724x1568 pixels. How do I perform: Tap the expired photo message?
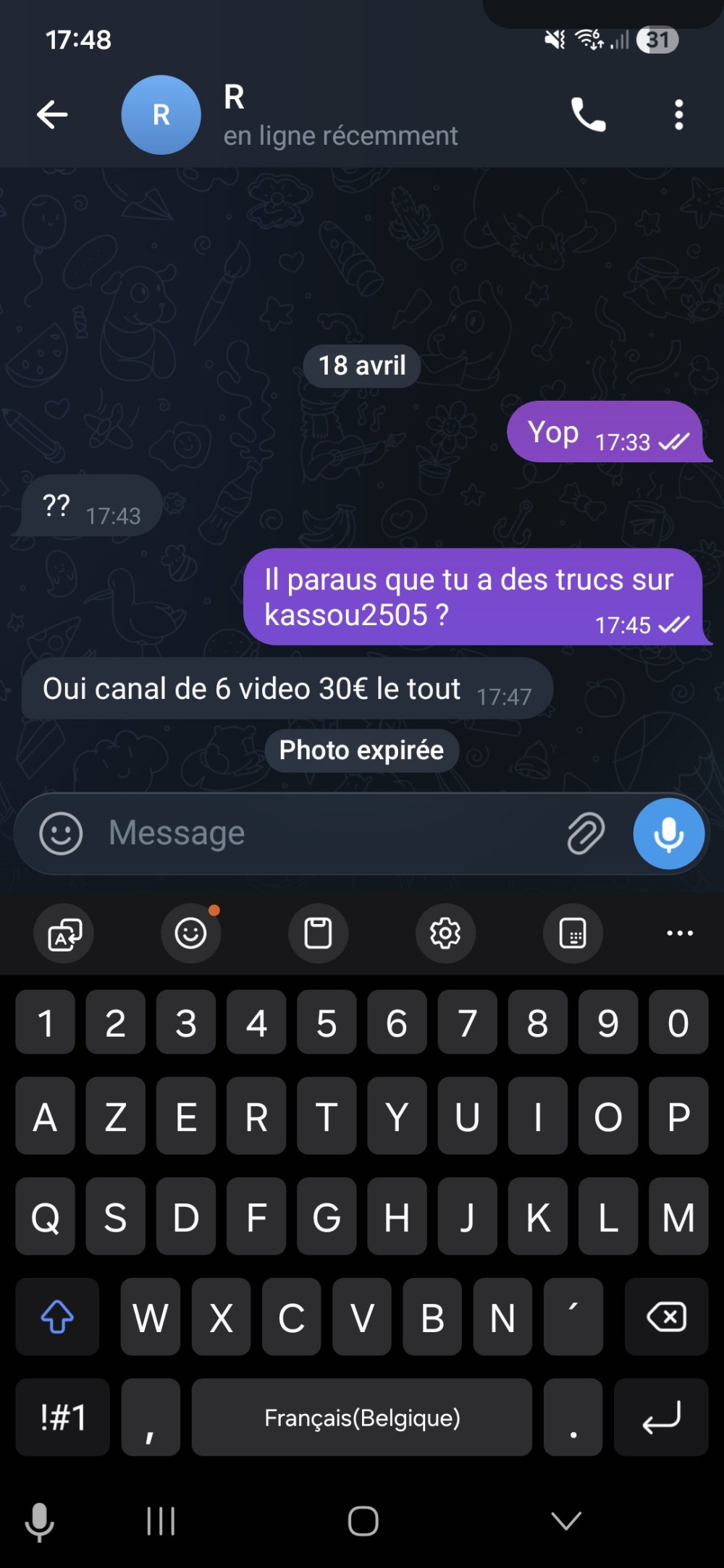point(360,750)
